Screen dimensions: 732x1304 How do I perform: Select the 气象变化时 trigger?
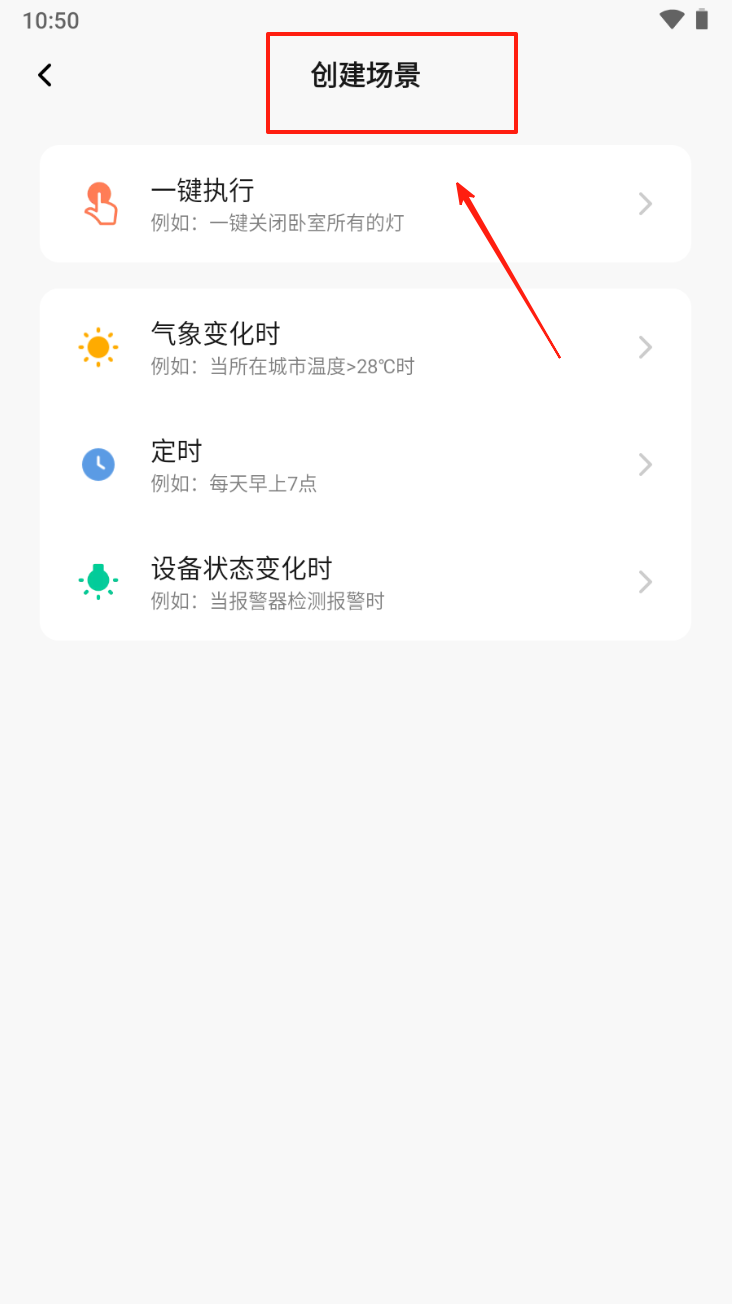(365, 347)
